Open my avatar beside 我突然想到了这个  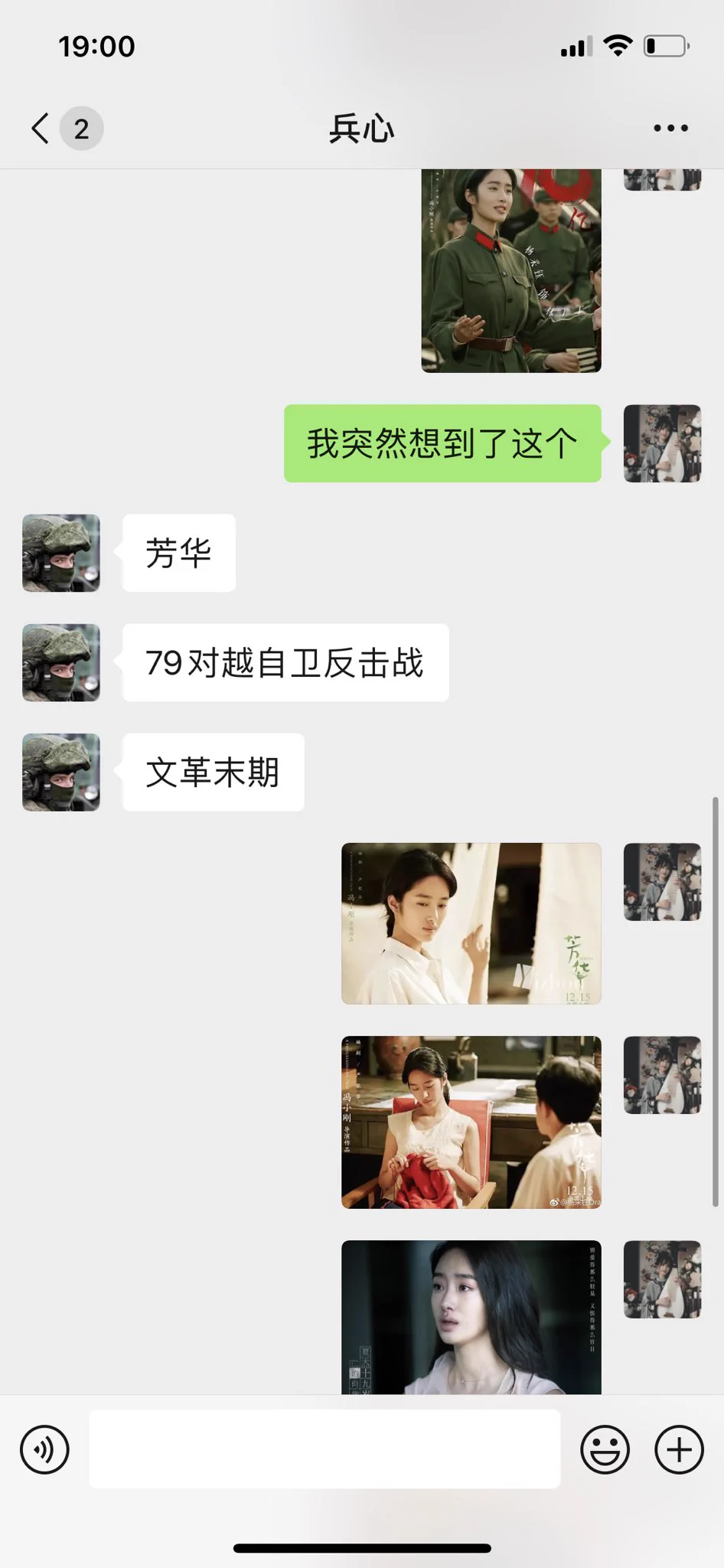tap(663, 443)
